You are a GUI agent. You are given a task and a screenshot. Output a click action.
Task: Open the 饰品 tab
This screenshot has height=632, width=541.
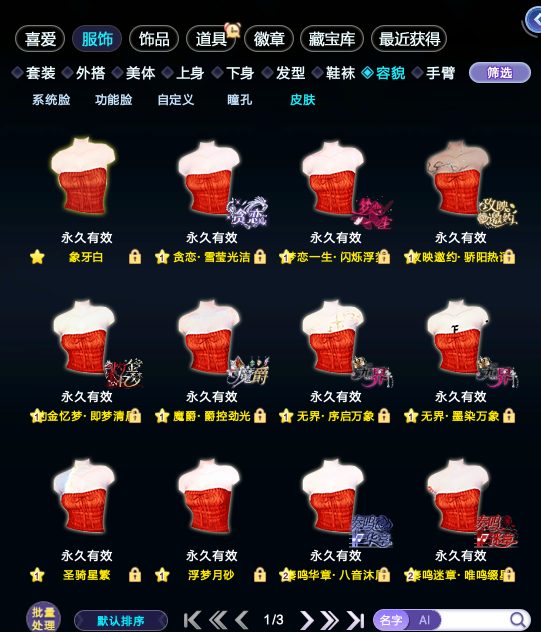click(154, 39)
